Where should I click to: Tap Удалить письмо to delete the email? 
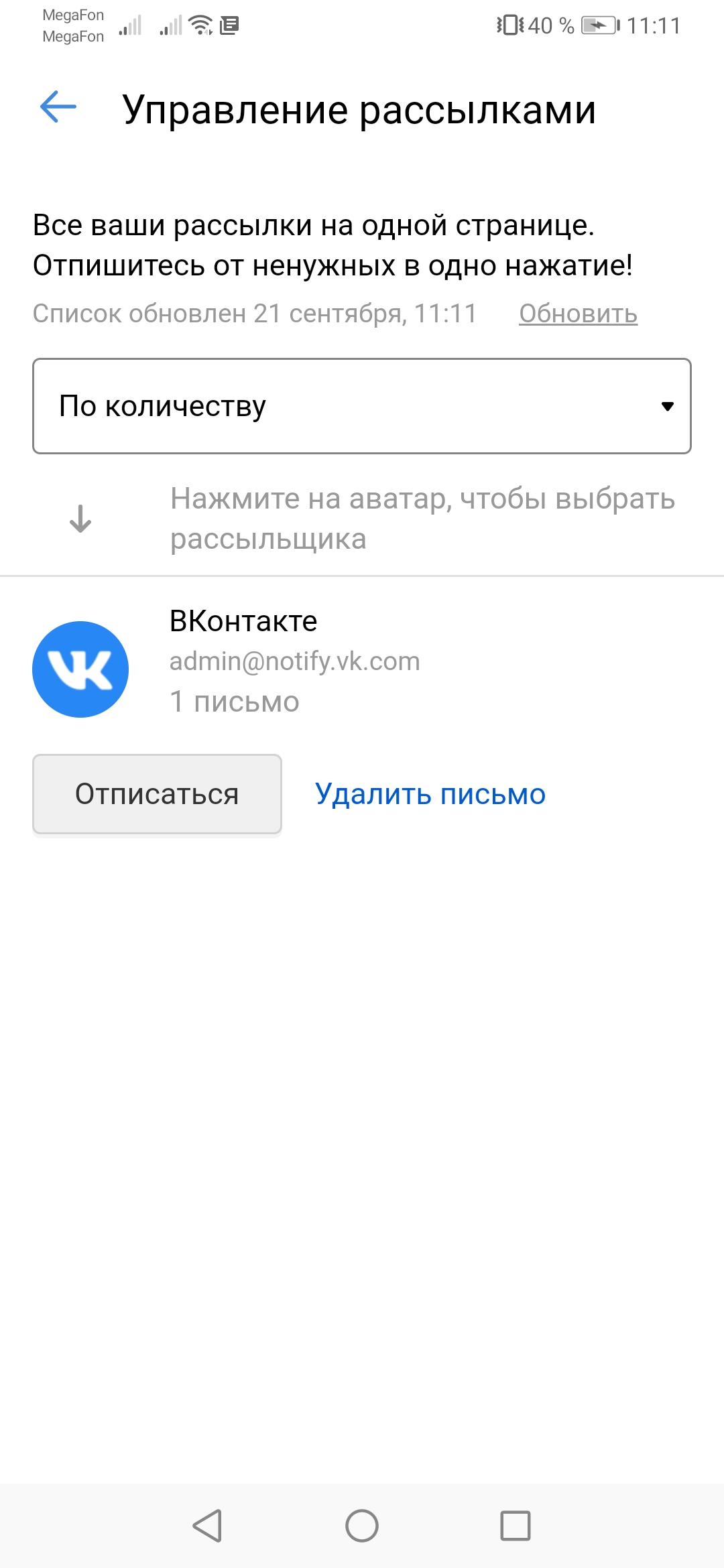point(430,794)
